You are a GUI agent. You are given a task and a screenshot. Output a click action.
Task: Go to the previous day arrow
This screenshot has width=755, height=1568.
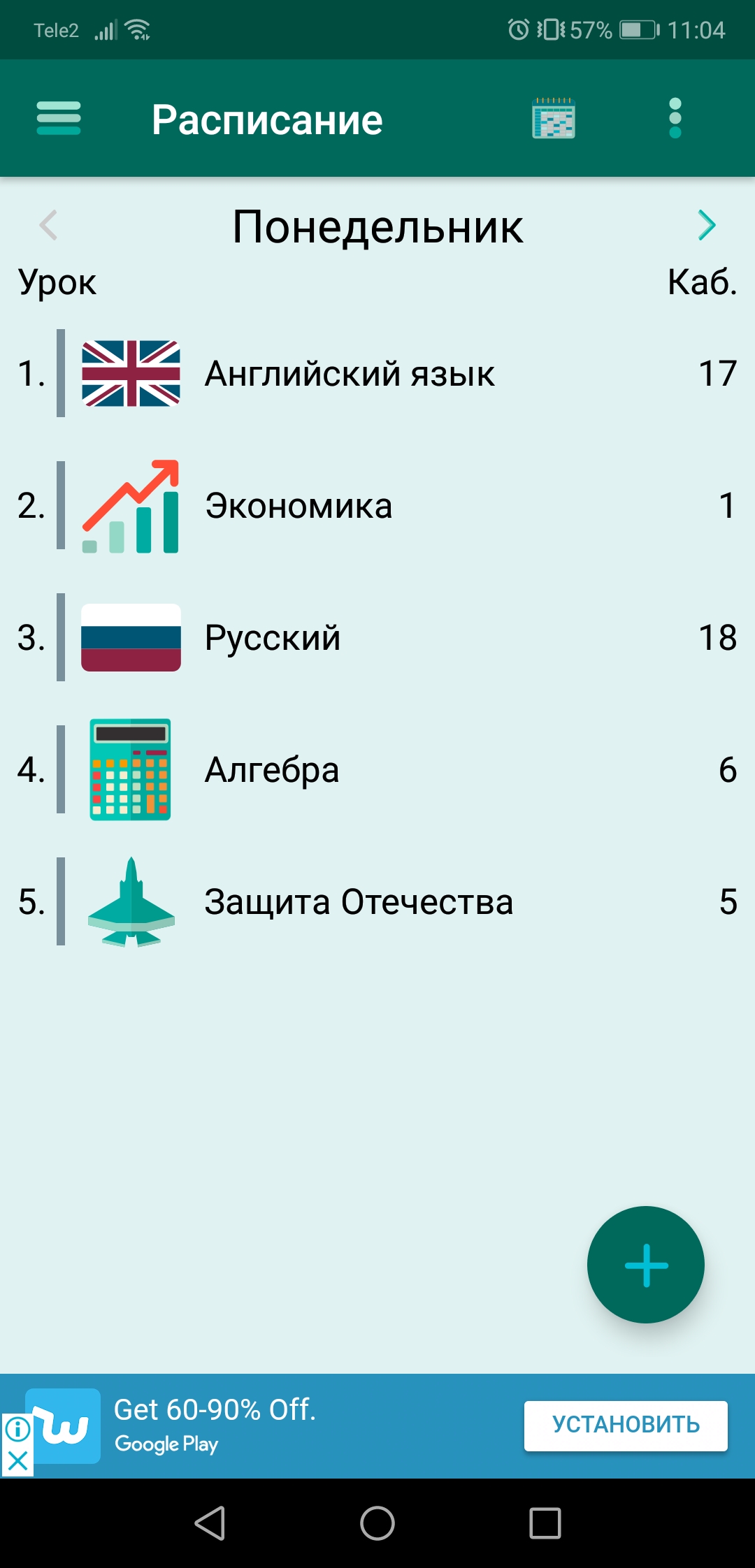48,225
